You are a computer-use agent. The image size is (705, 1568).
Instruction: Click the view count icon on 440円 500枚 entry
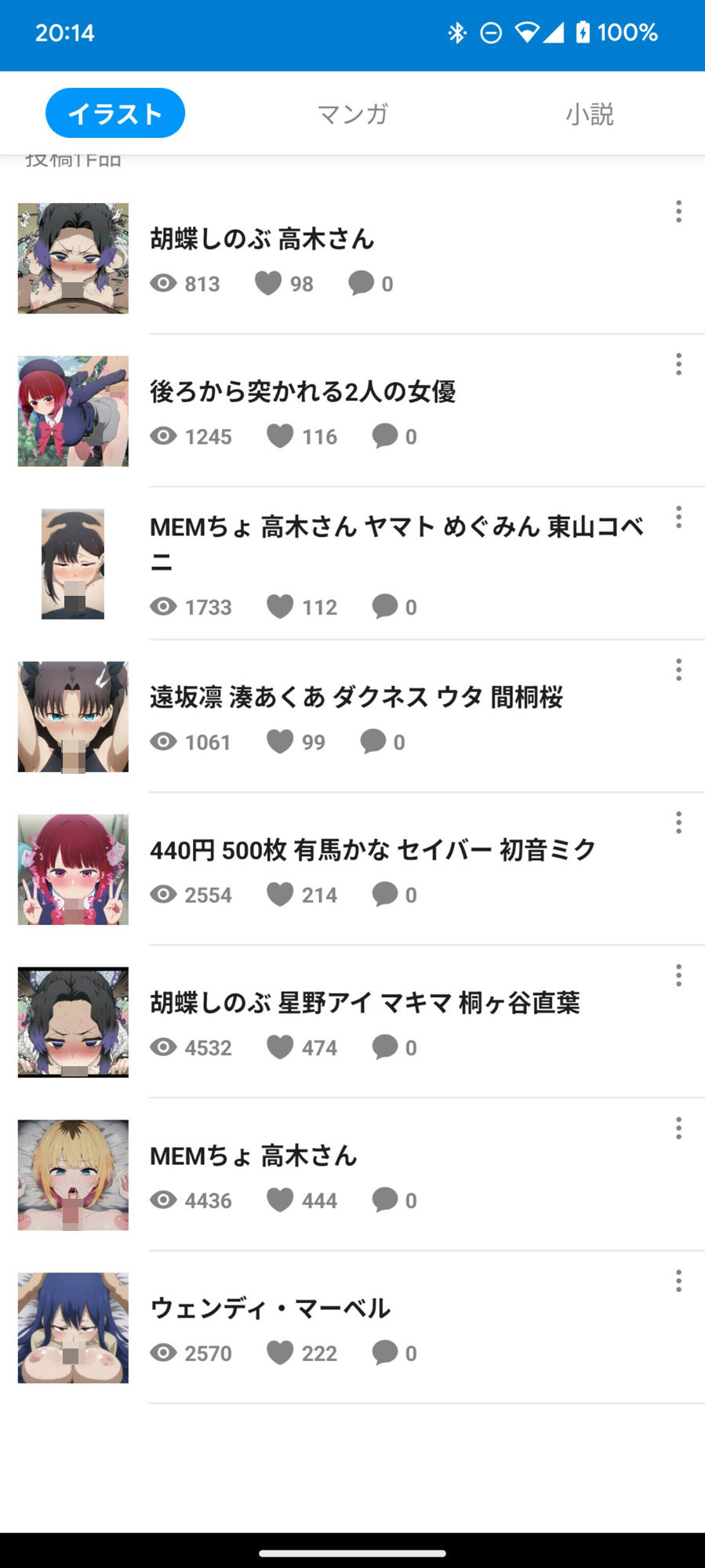pyautogui.click(x=164, y=894)
